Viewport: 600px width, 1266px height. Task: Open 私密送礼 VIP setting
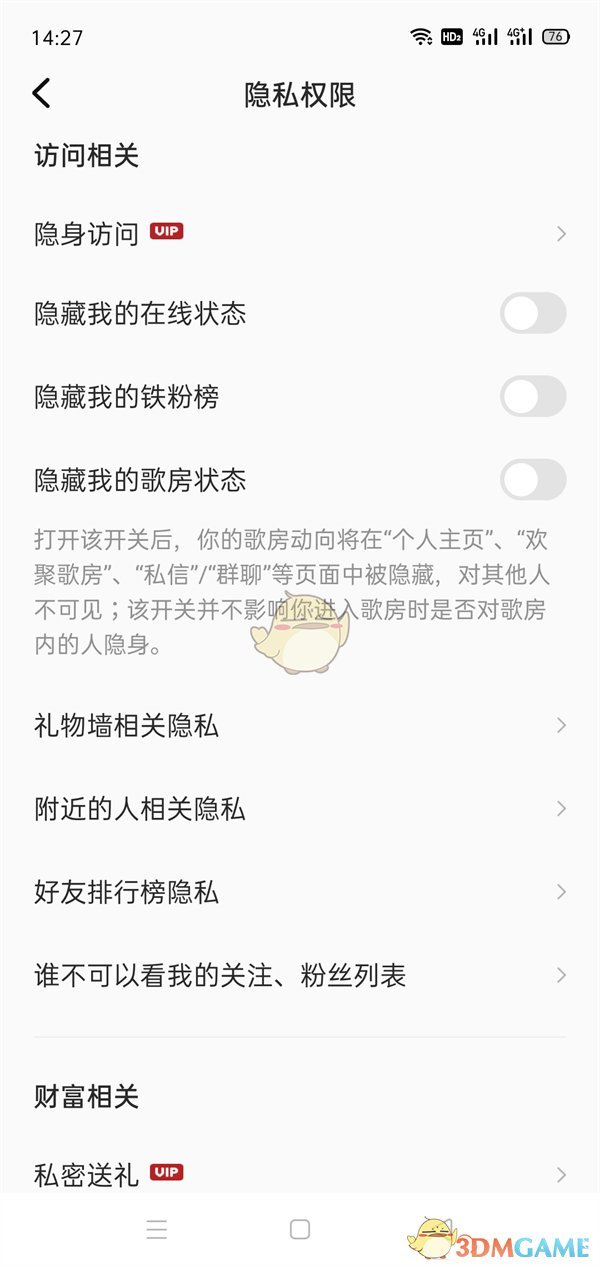point(300,1174)
